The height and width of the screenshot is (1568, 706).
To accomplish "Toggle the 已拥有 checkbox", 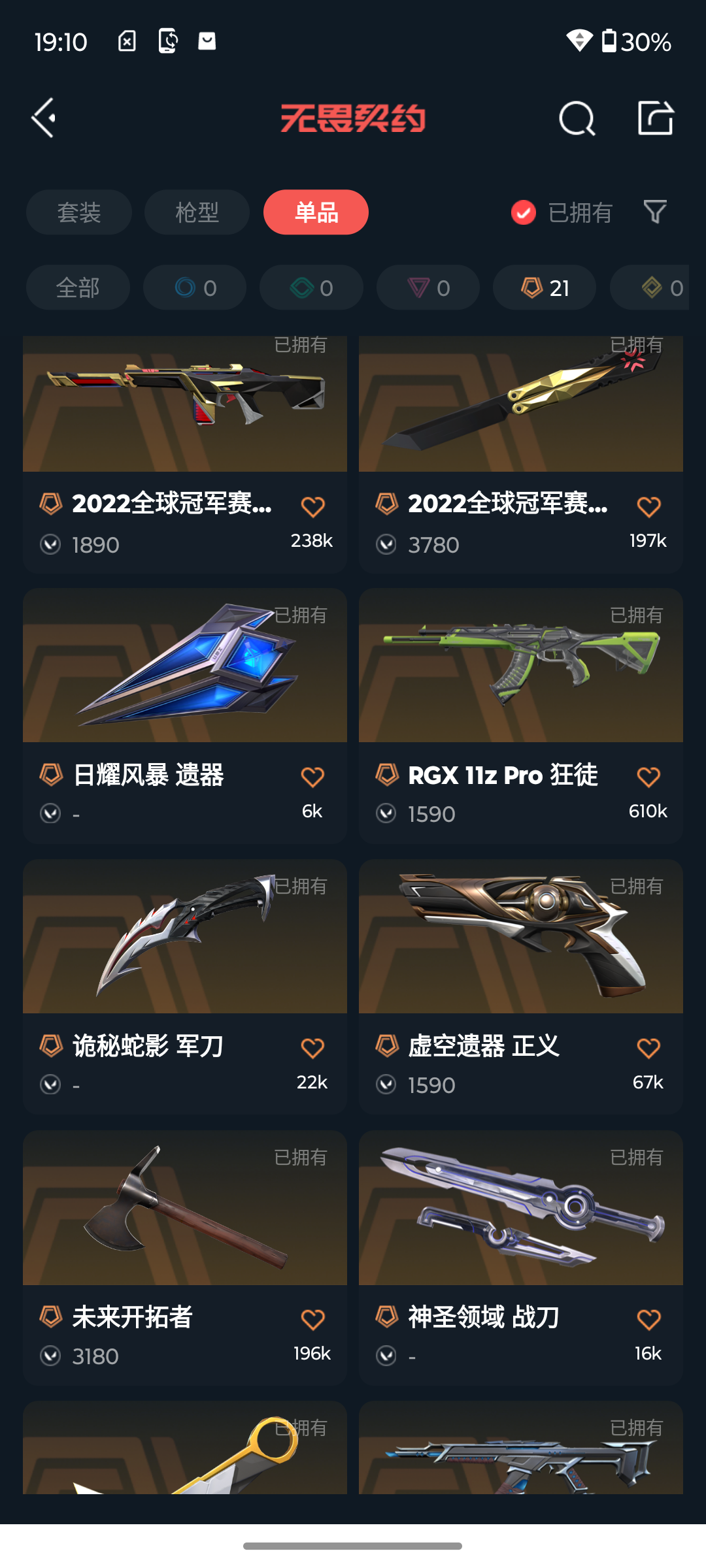I will click(x=524, y=212).
